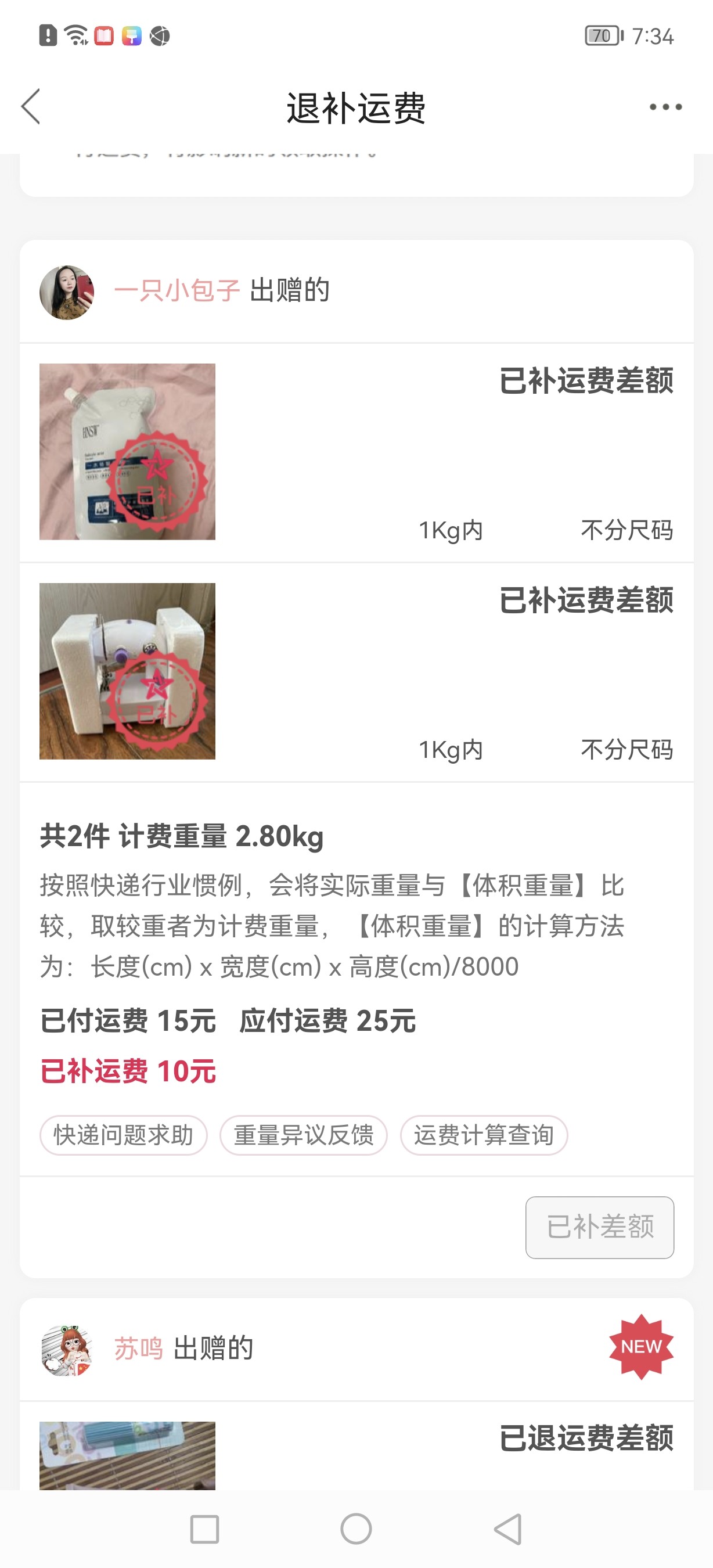Tap the 快递问题求助 chip

(124, 1135)
